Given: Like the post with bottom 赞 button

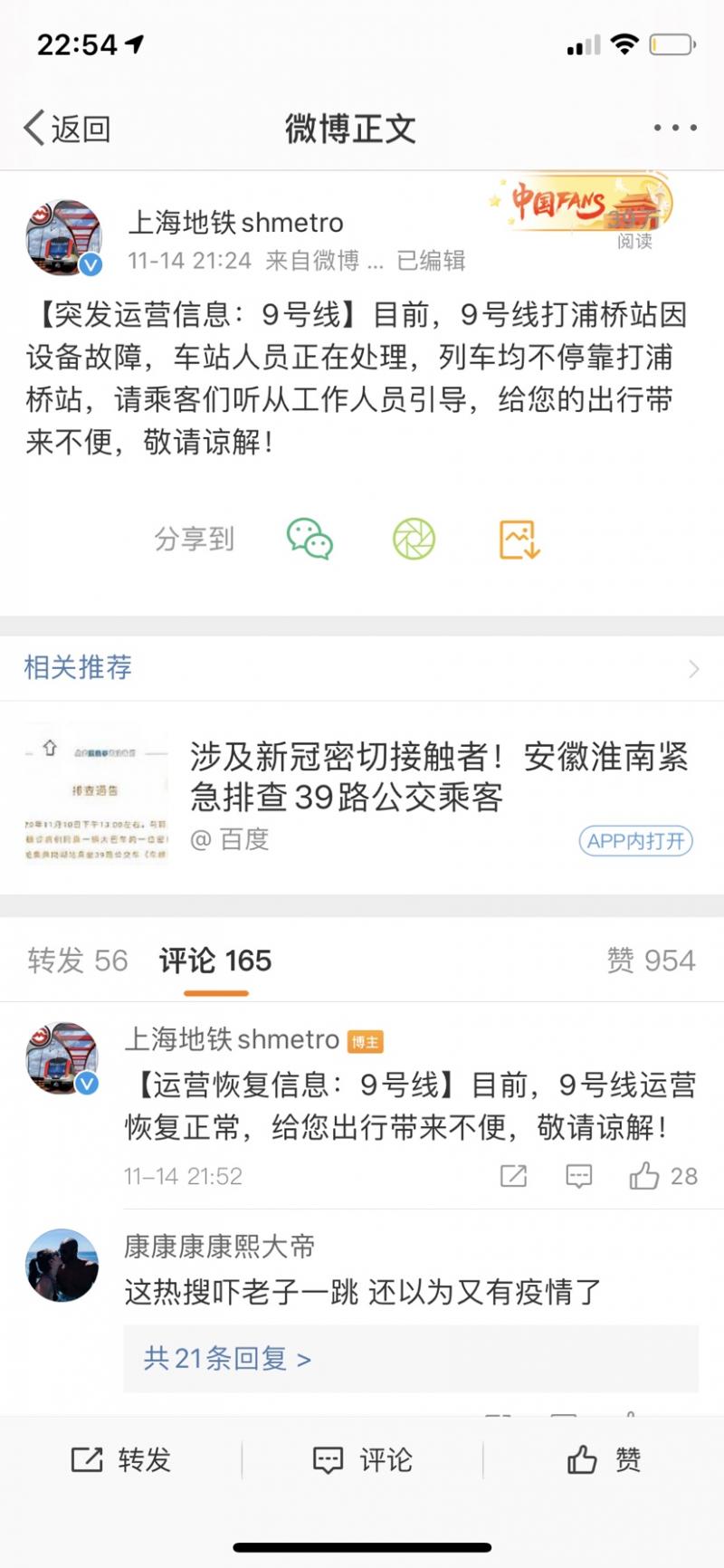Looking at the screenshot, I should click(x=604, y=1459).
